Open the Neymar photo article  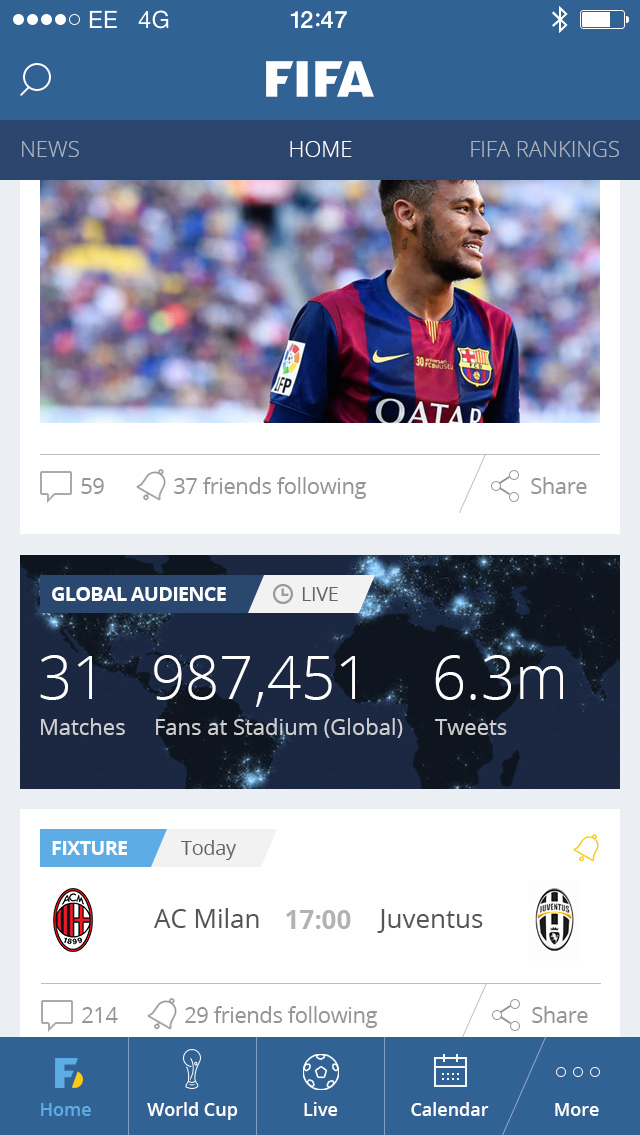[x=320, y=300]
